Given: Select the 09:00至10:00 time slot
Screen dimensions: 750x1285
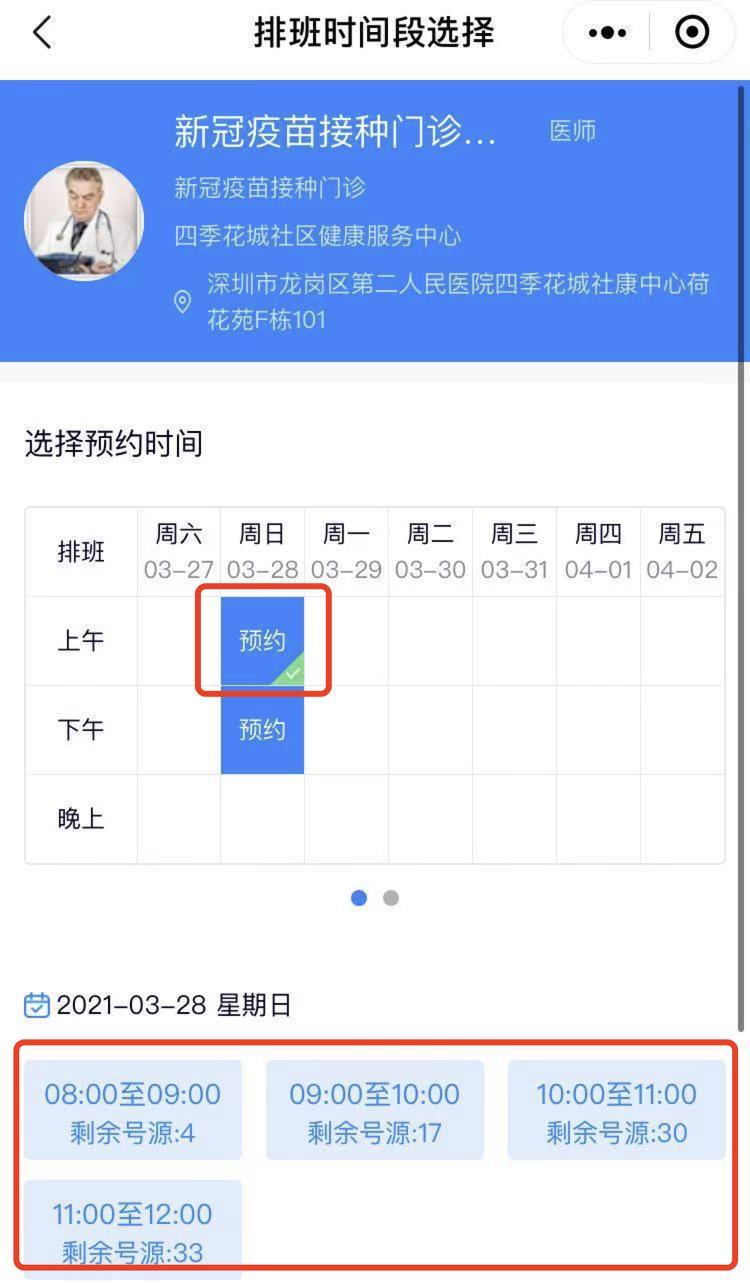Looking at the screenshot, I should (374, 1111).
